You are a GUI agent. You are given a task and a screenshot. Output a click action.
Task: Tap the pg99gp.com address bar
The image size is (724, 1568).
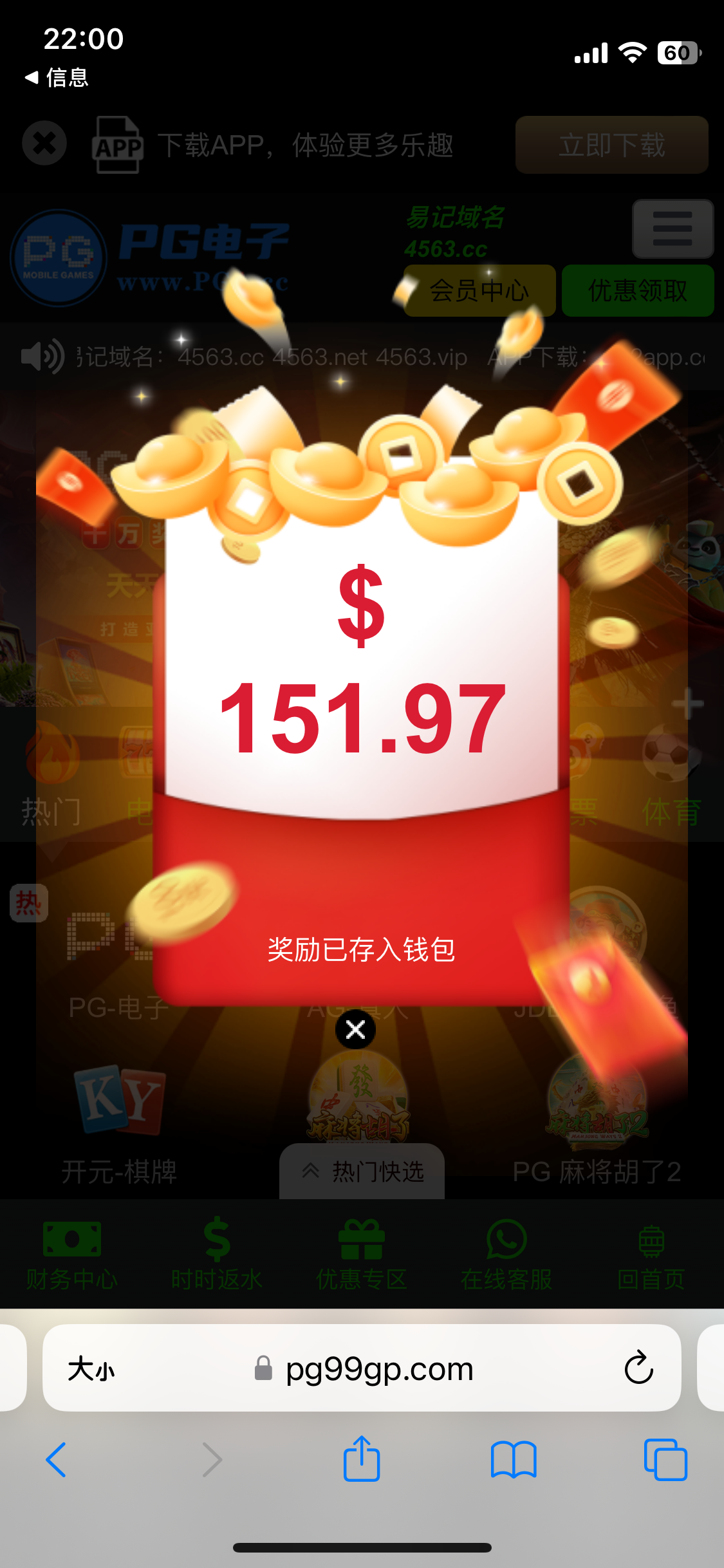(x=380, y=1368)
